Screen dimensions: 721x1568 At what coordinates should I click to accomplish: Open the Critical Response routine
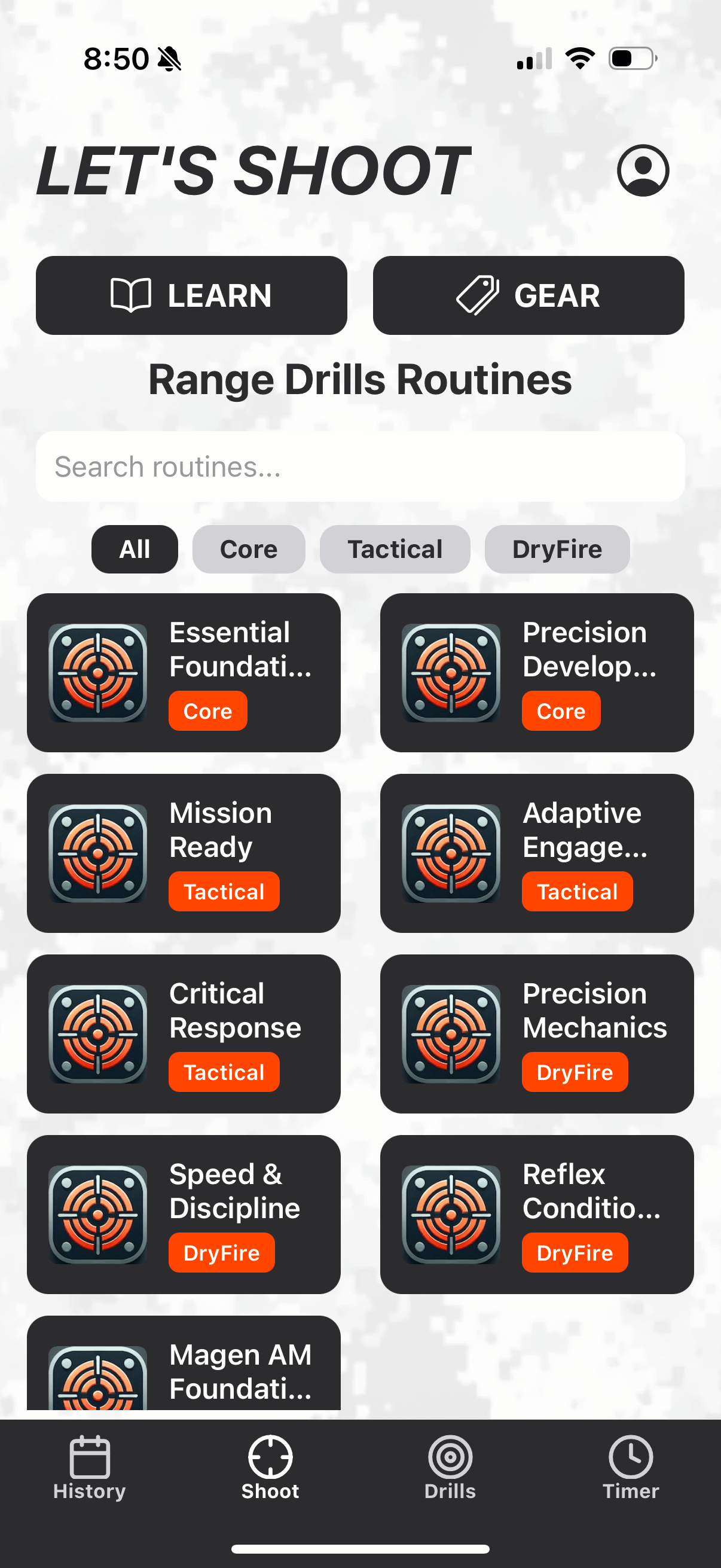click(184, 1033)
